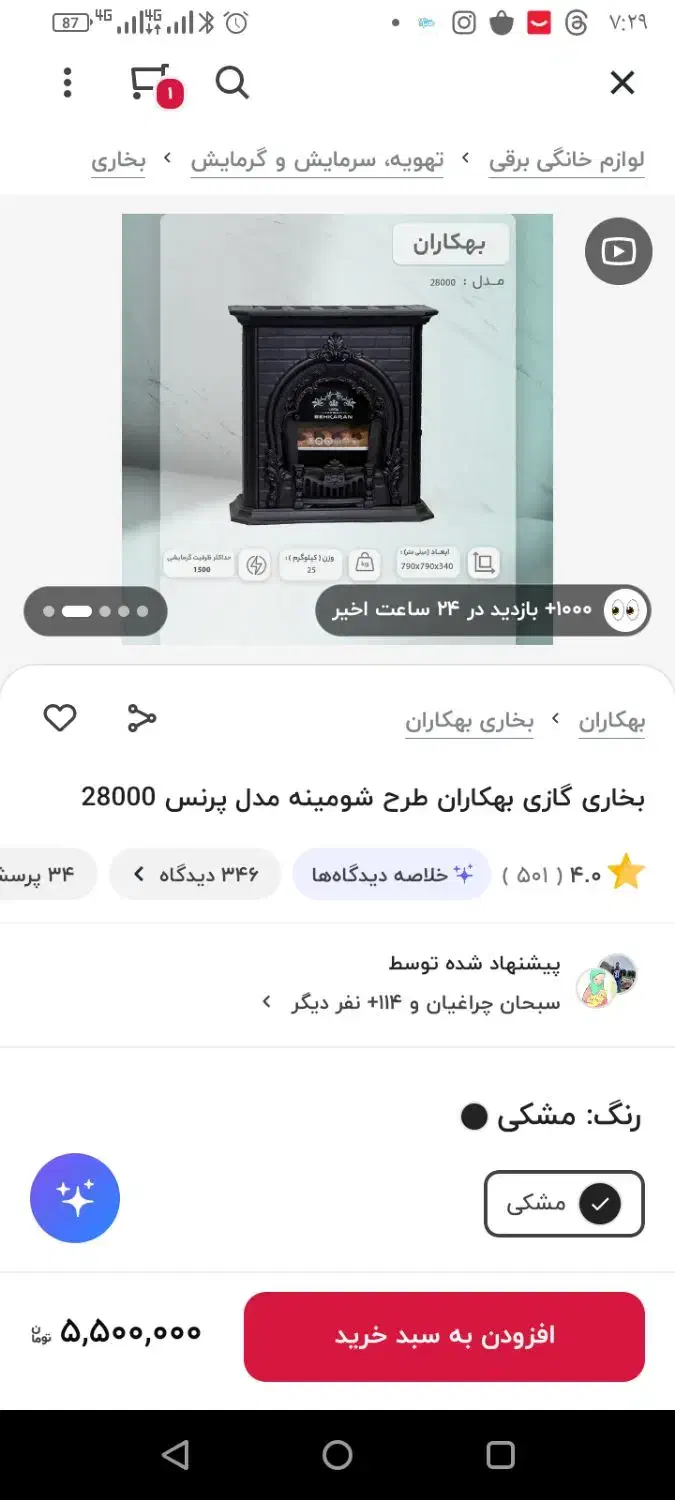Open the search icon
The image size is (675, 1500).
[x=232, y=83]
